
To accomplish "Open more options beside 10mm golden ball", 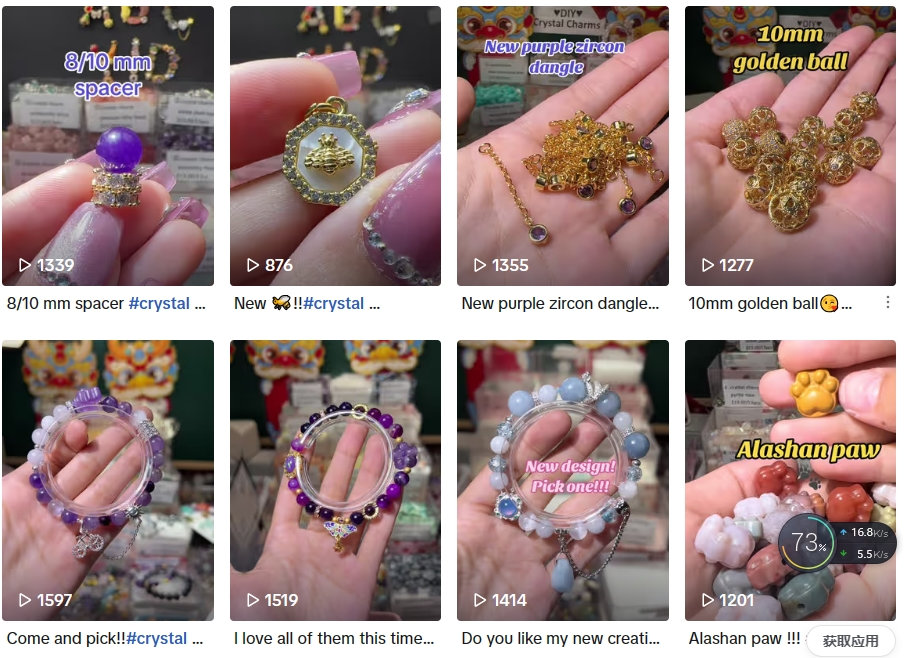I will pyautogui.click(x=888, y=303).
